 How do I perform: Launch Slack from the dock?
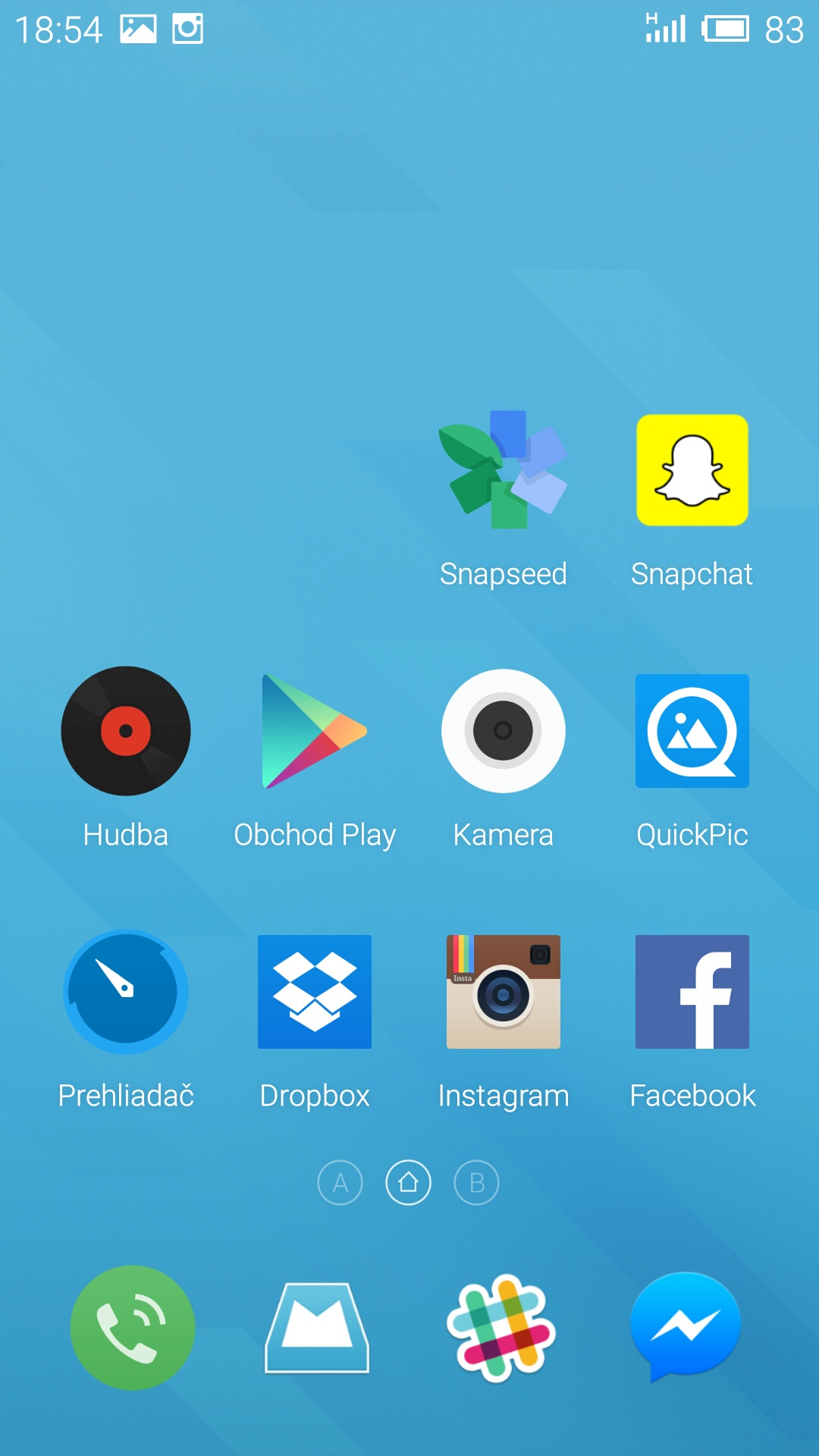coord(501,1327)
